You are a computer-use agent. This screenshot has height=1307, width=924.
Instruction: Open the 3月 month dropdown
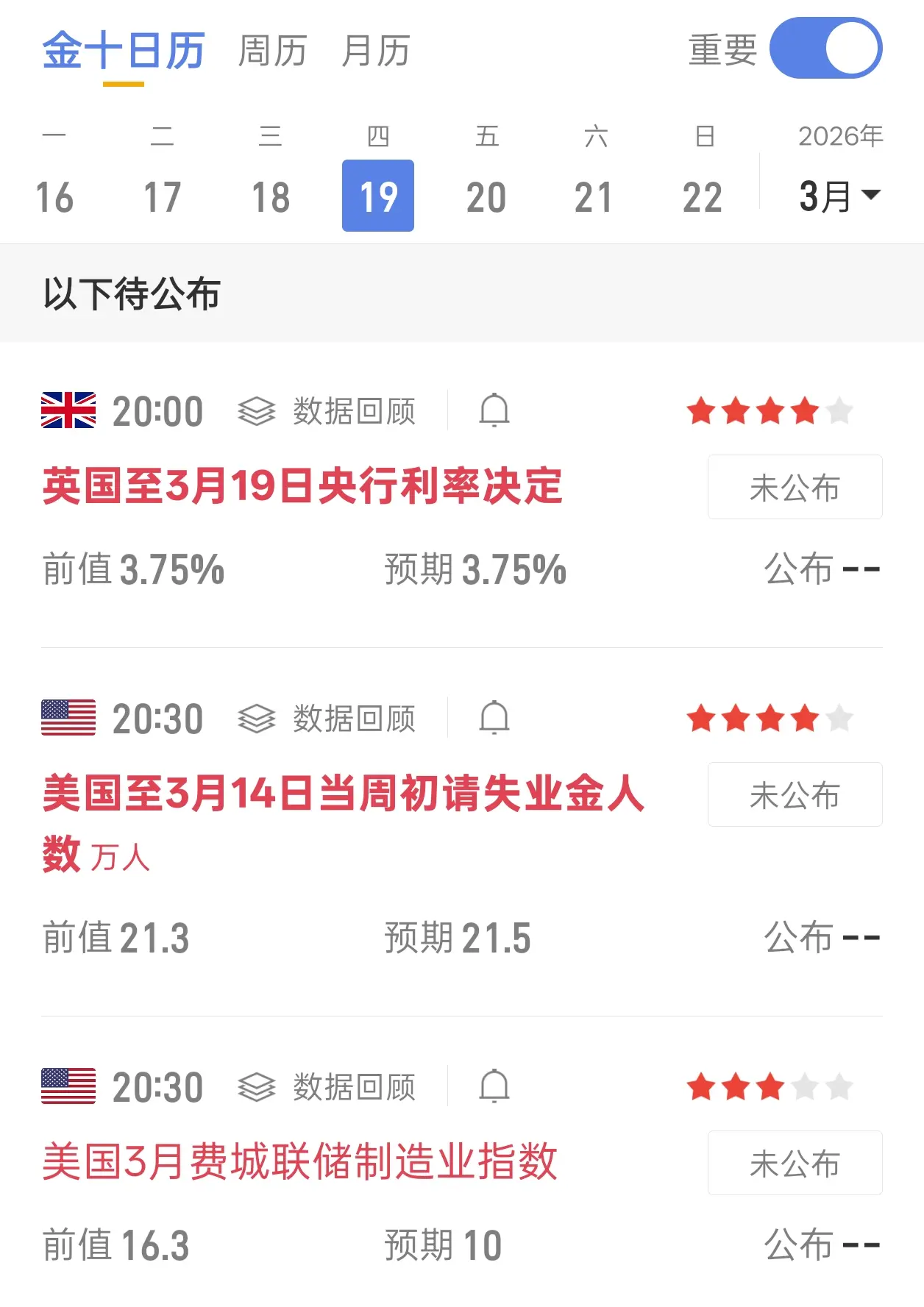point(839,196)
